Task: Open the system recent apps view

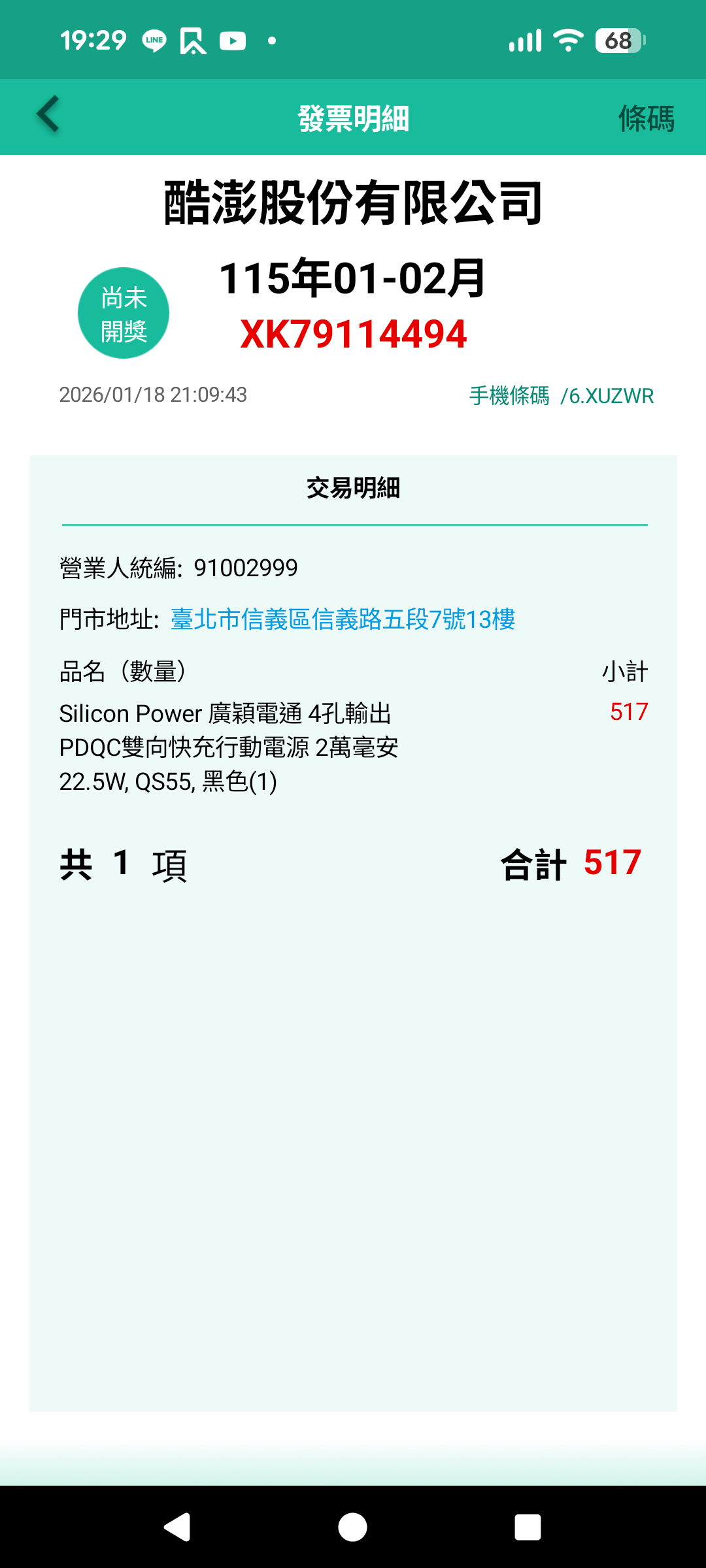Action: [528, 1527]
